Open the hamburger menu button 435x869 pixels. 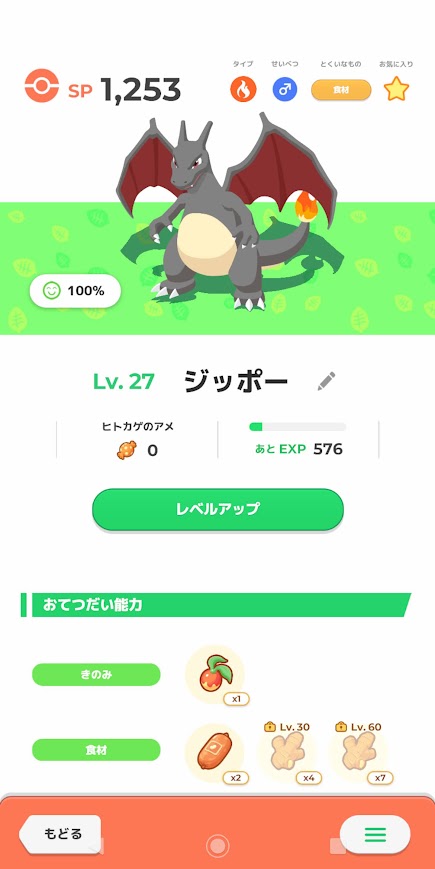tap(375, 834)
